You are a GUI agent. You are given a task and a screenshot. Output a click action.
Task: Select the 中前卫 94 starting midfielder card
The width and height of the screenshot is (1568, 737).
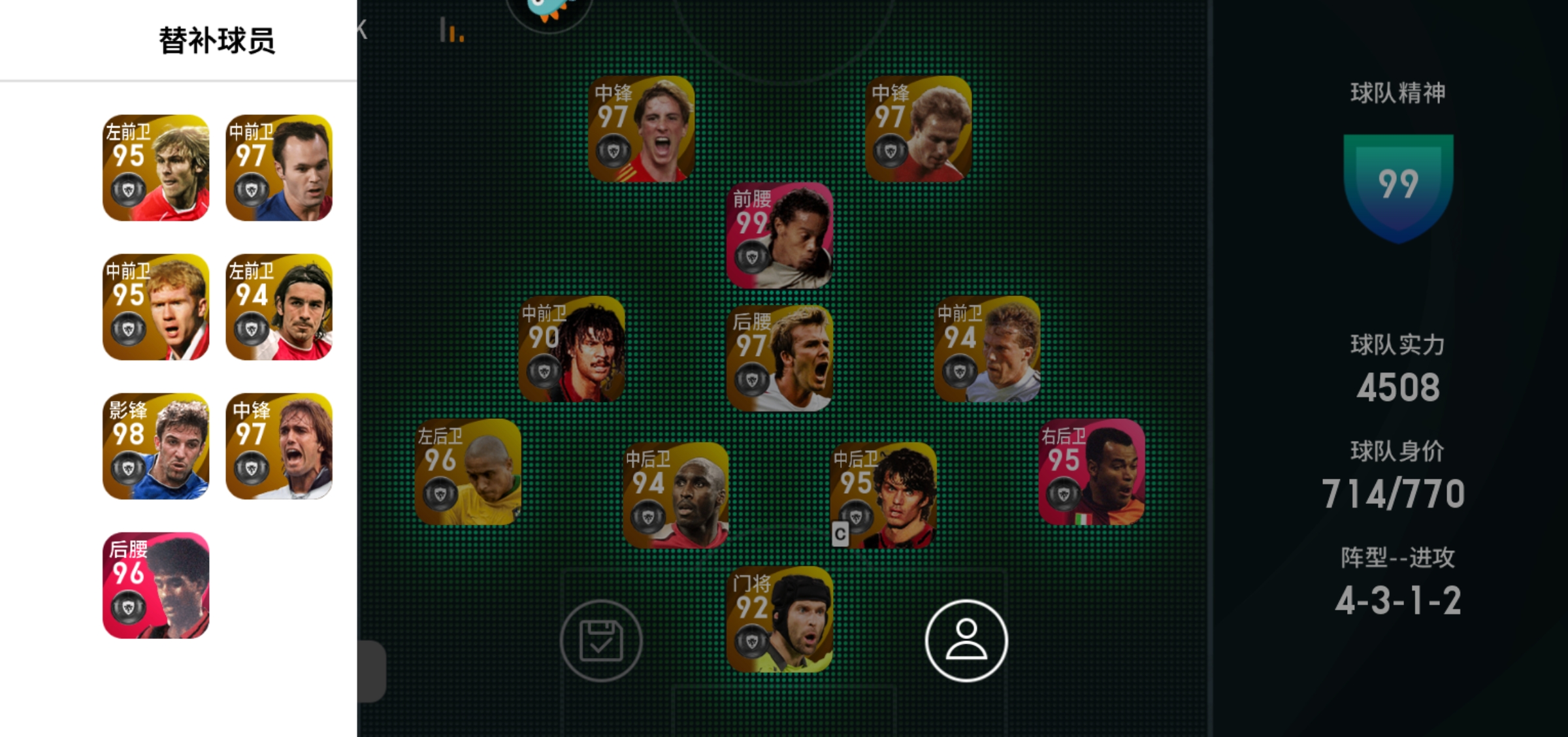tap(987, 349)
